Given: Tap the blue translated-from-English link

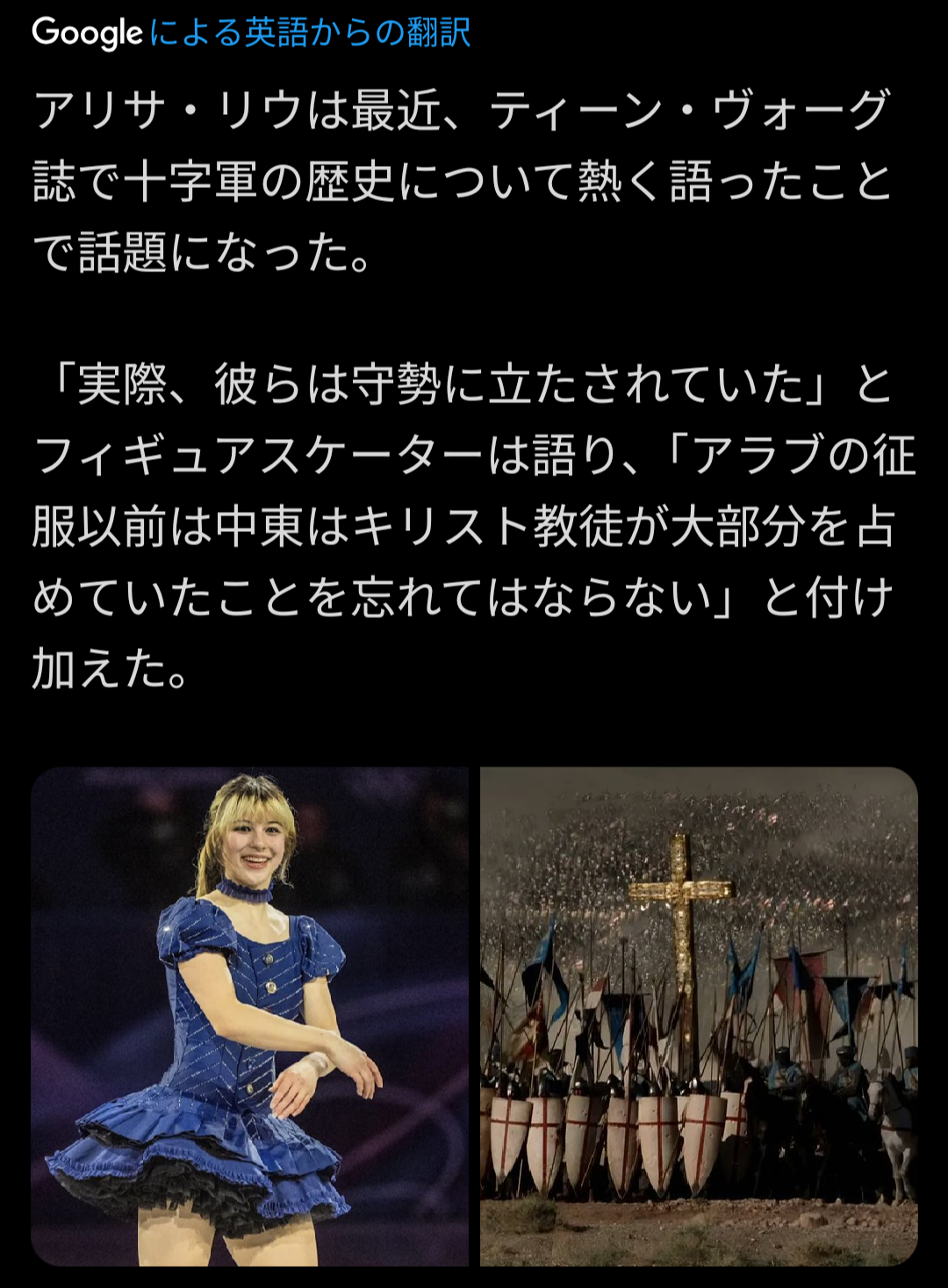Looking at the screenshot, I should 310,33.
